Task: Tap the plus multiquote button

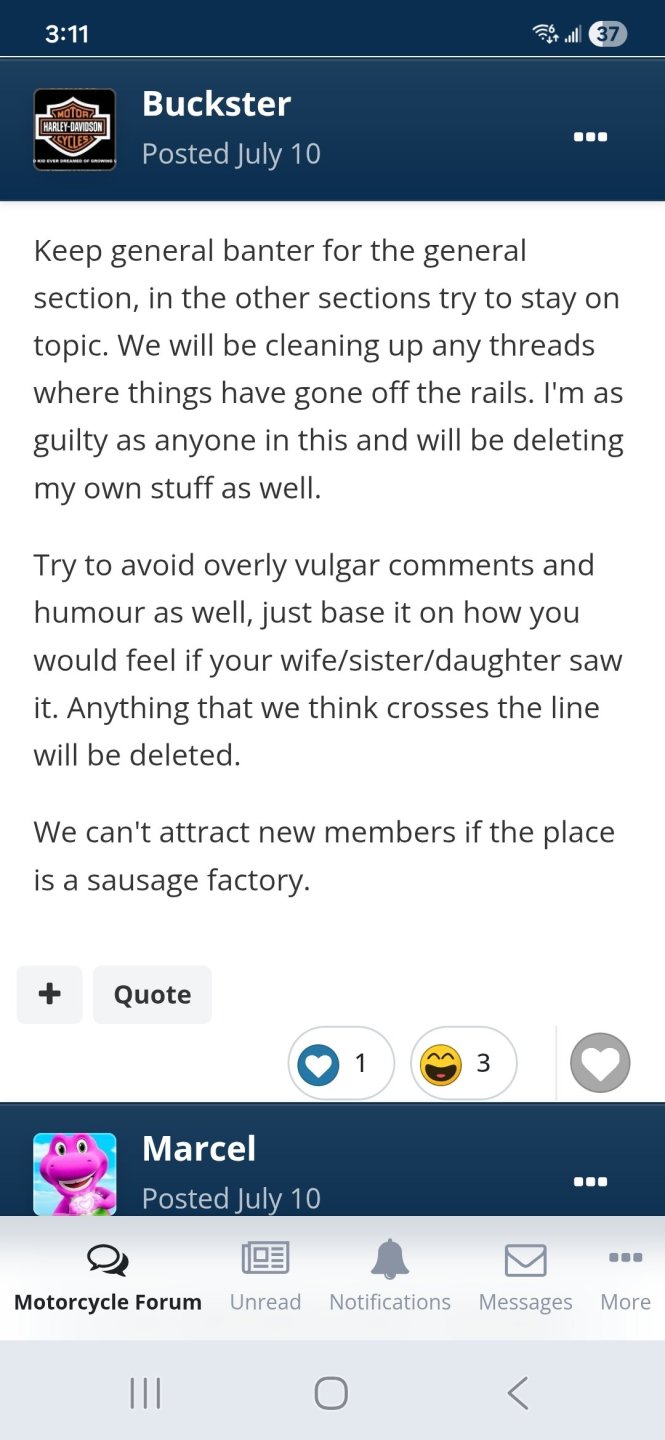Action: [50, 994]
